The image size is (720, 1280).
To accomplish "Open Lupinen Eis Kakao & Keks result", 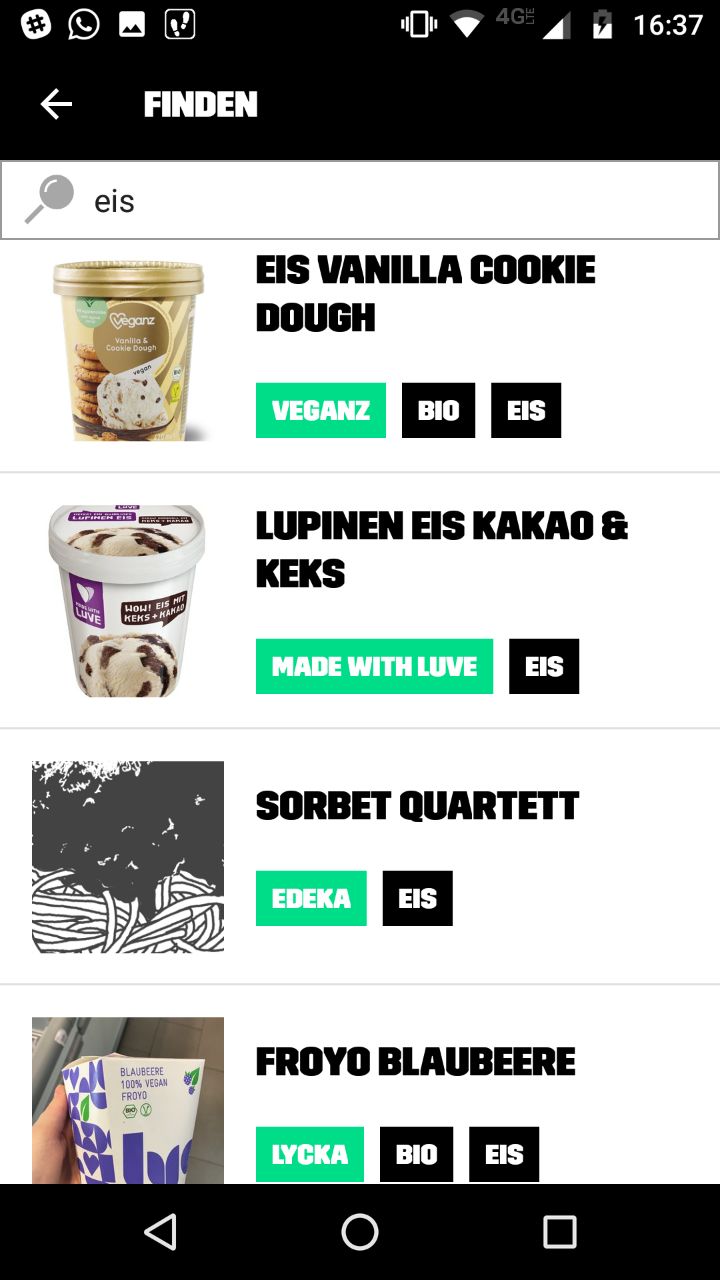I will [360, 601].
